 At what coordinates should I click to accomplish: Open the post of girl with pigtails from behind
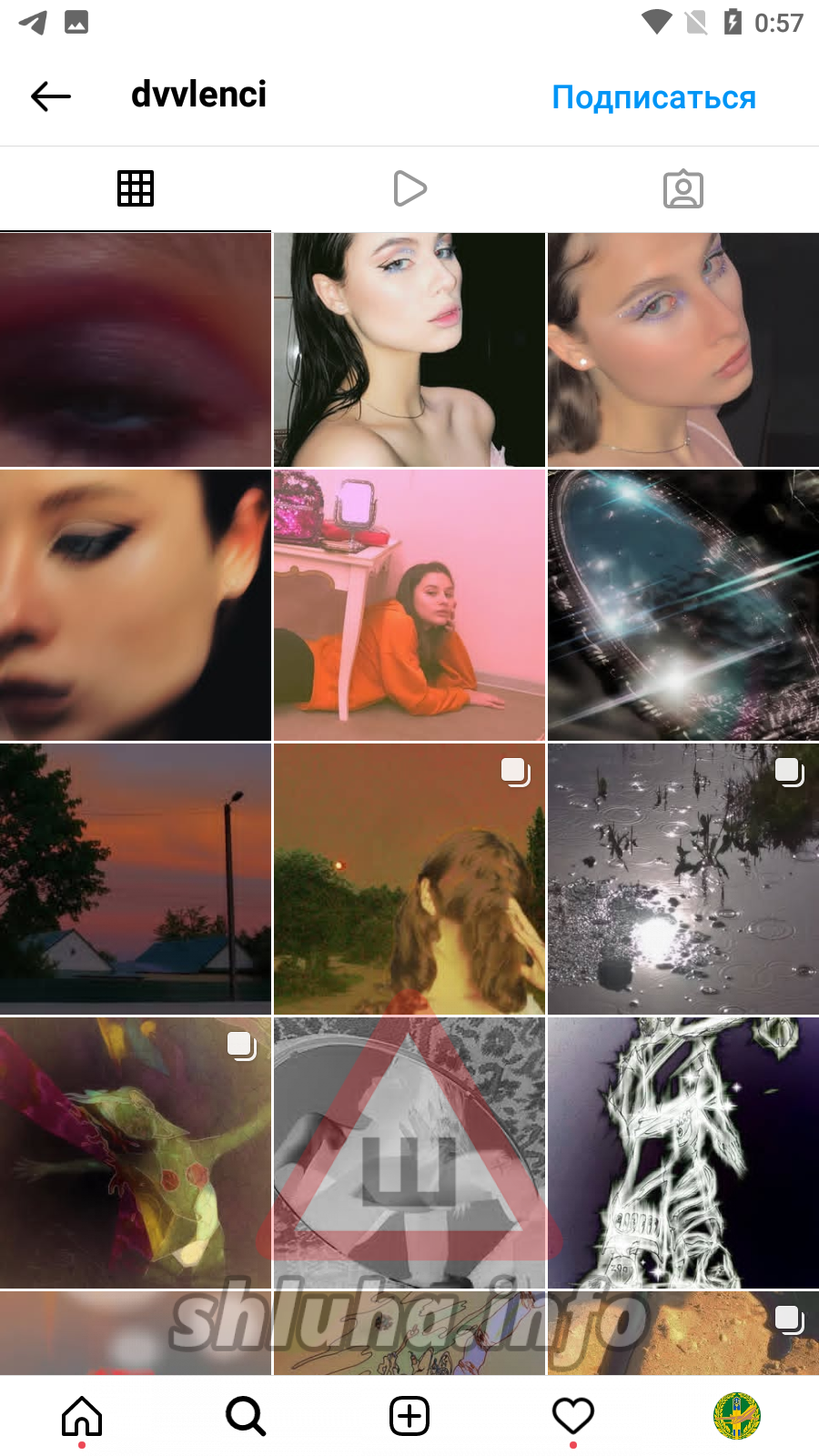tap(409, 879)
